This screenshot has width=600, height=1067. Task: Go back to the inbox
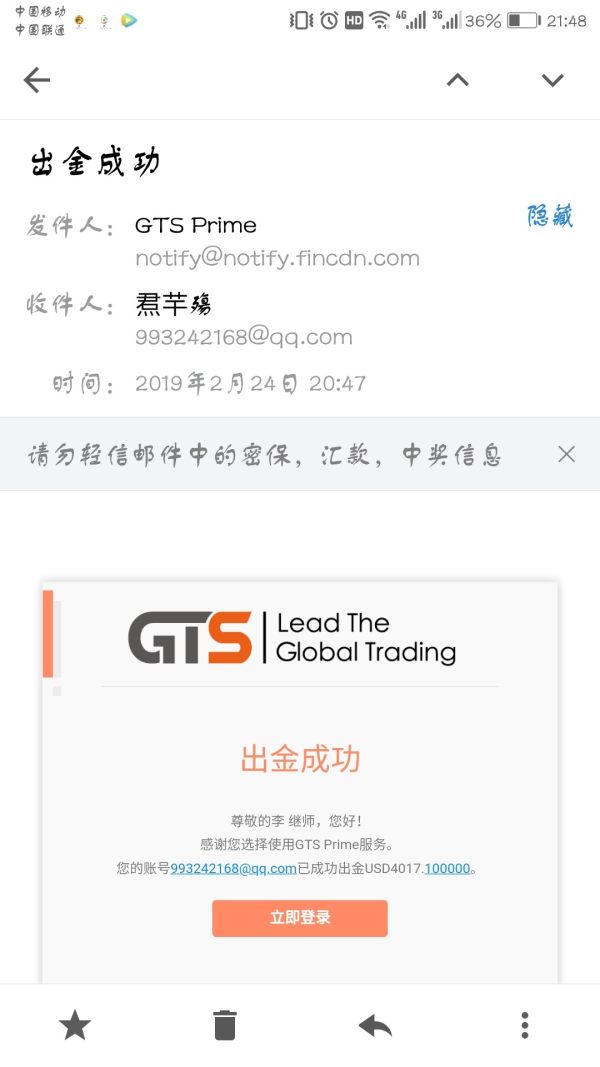(x=37, y=81)
